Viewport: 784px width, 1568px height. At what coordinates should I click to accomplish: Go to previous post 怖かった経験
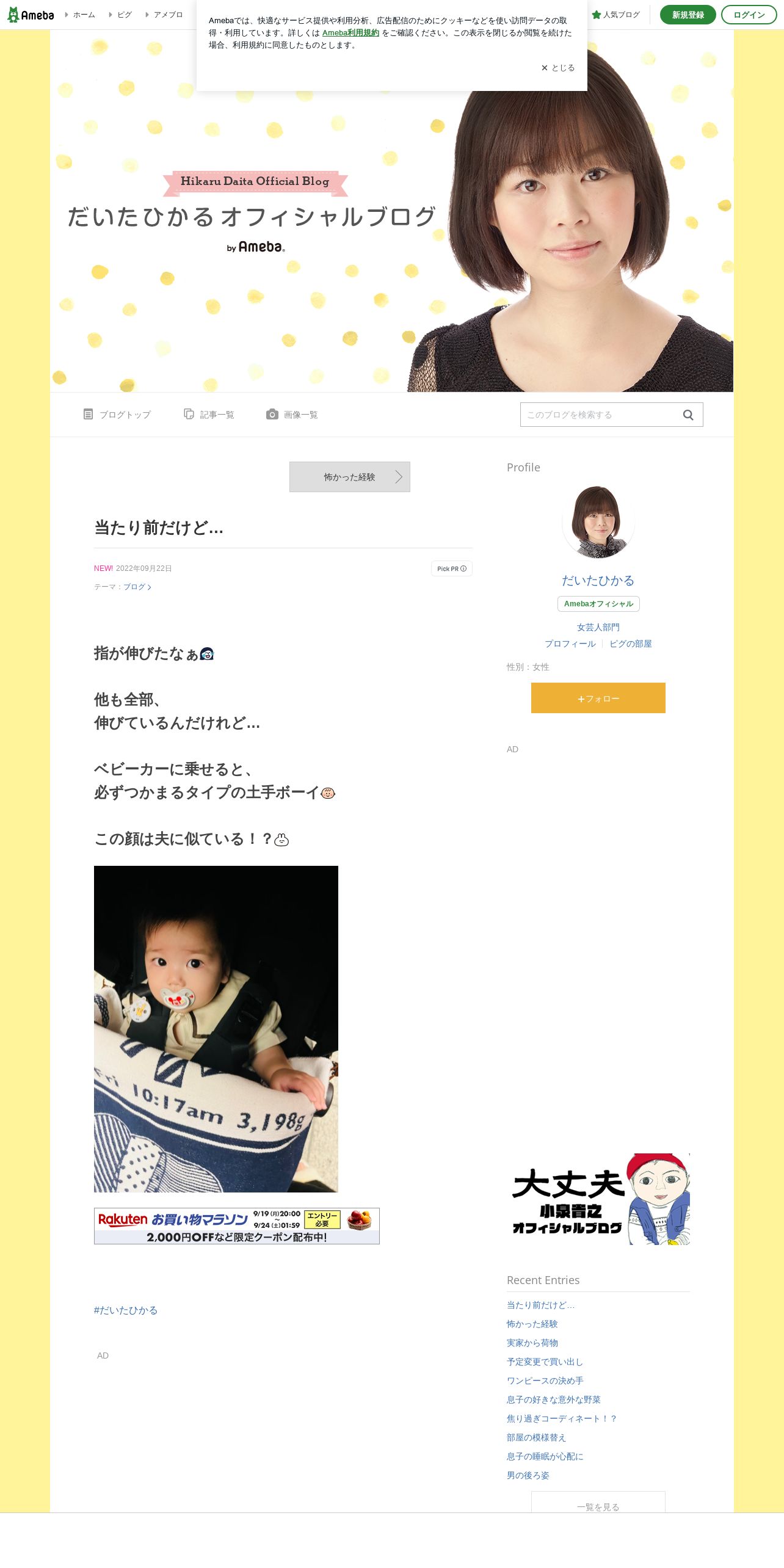[350, 477]
